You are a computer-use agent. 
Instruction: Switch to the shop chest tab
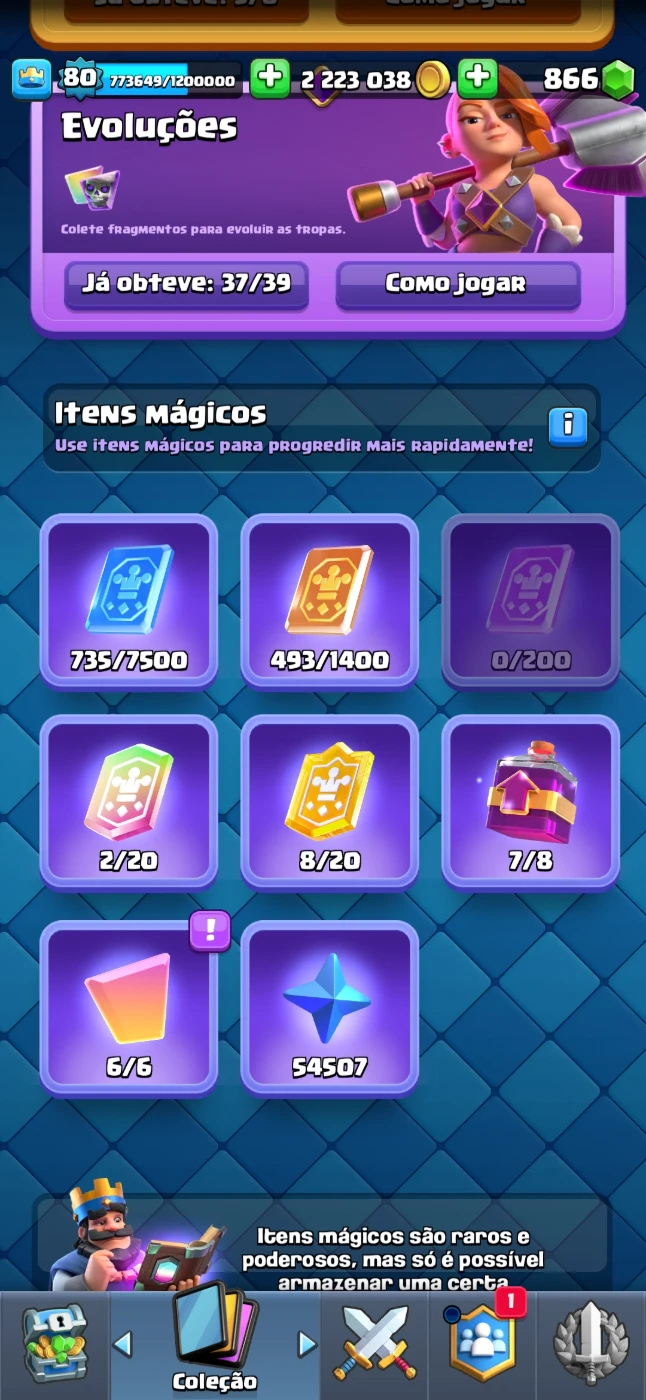tap(55, 1343)
